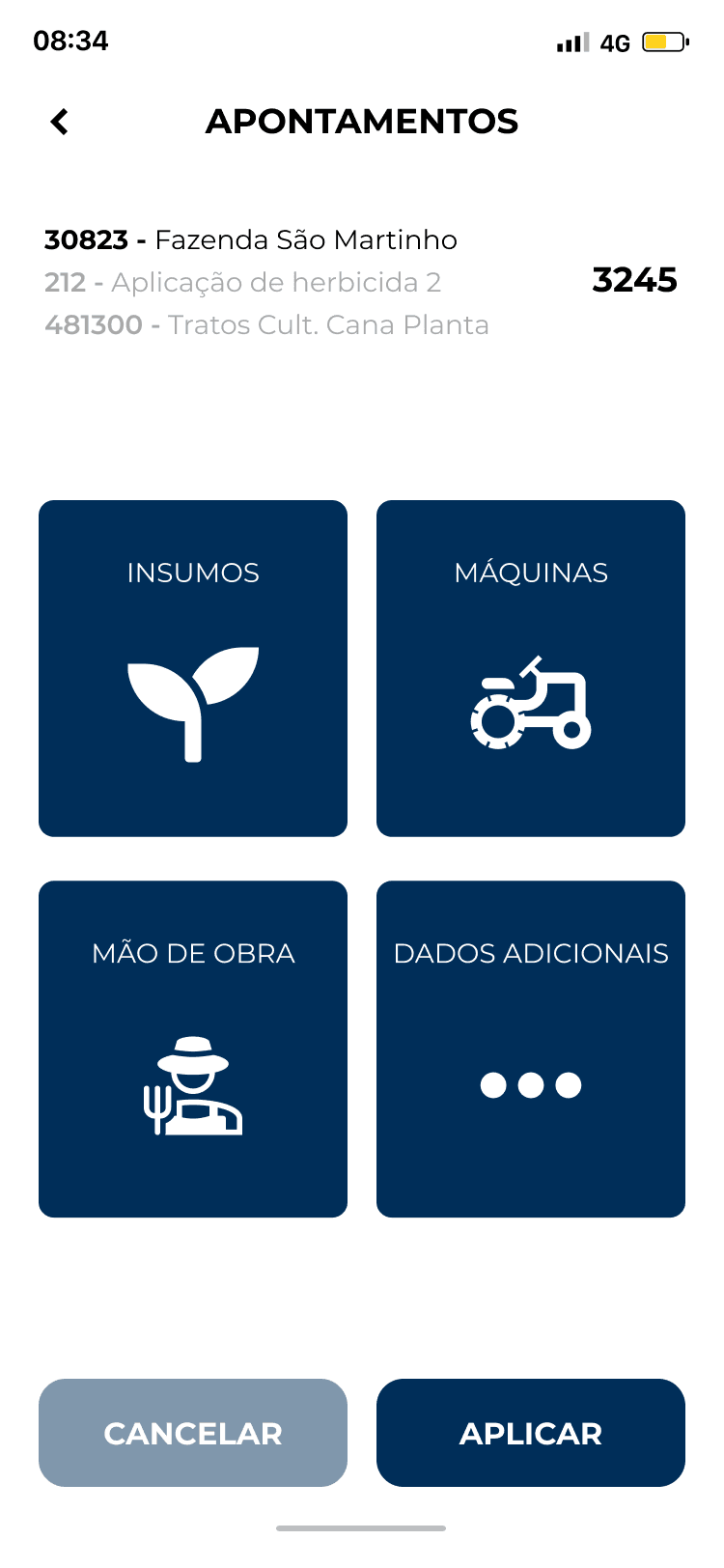The width and height of the screenshot is (724, 1568).
Task: Select operation 212 Aplicação de herbicida 2
Action: [x=241, y=282]
